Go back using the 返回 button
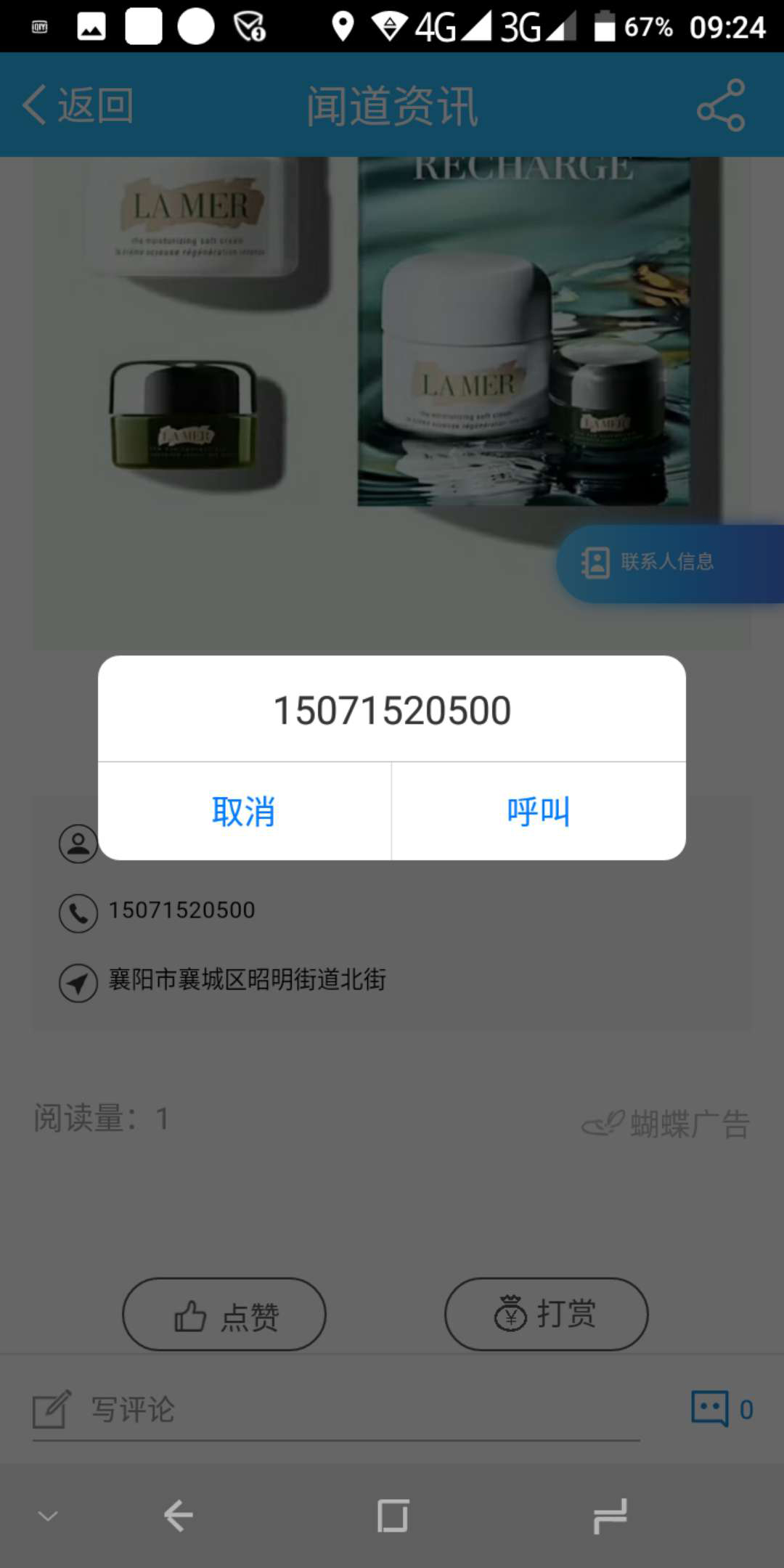The image size is (784, 1568). point(78,105)
